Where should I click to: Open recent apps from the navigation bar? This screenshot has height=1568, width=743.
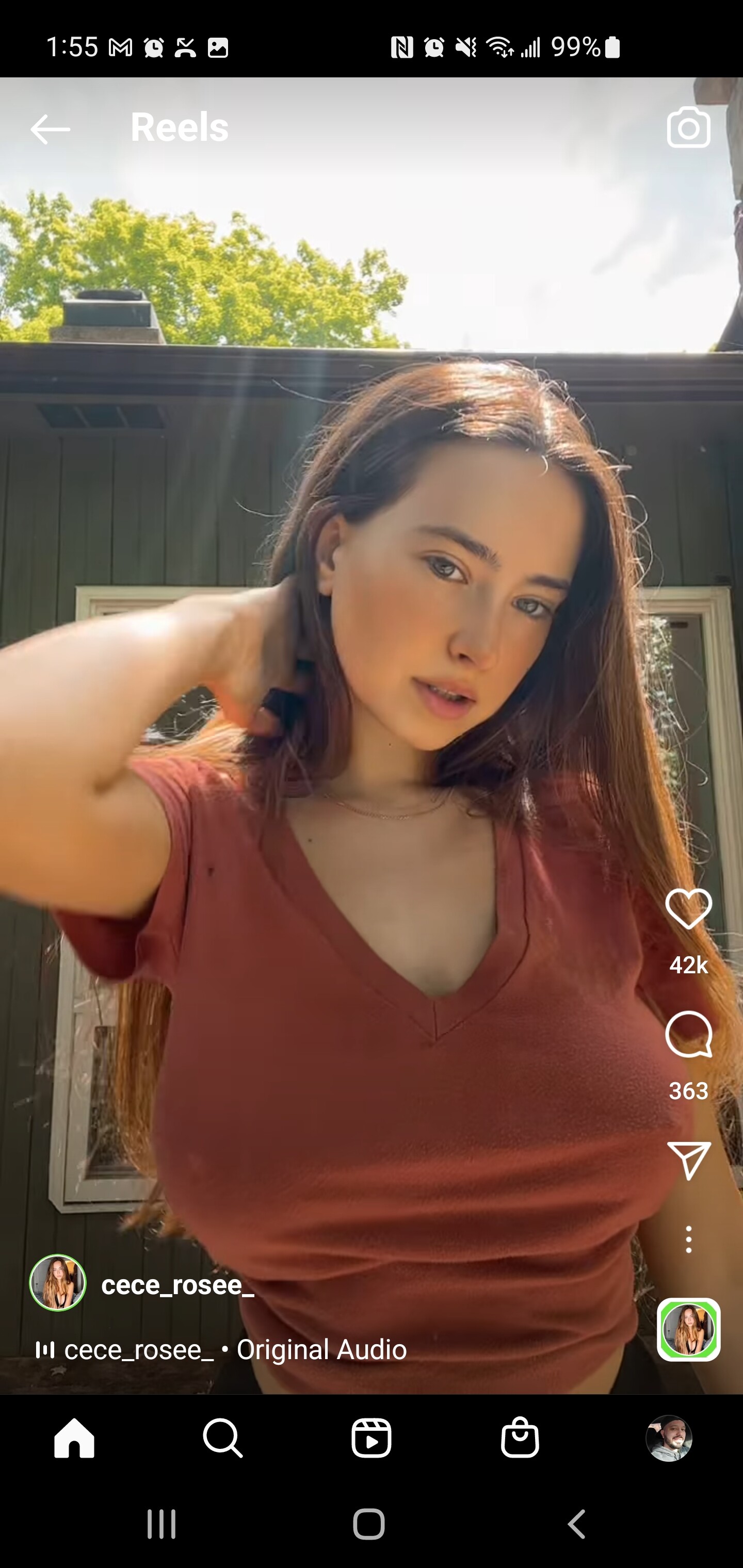(161, 1524)
